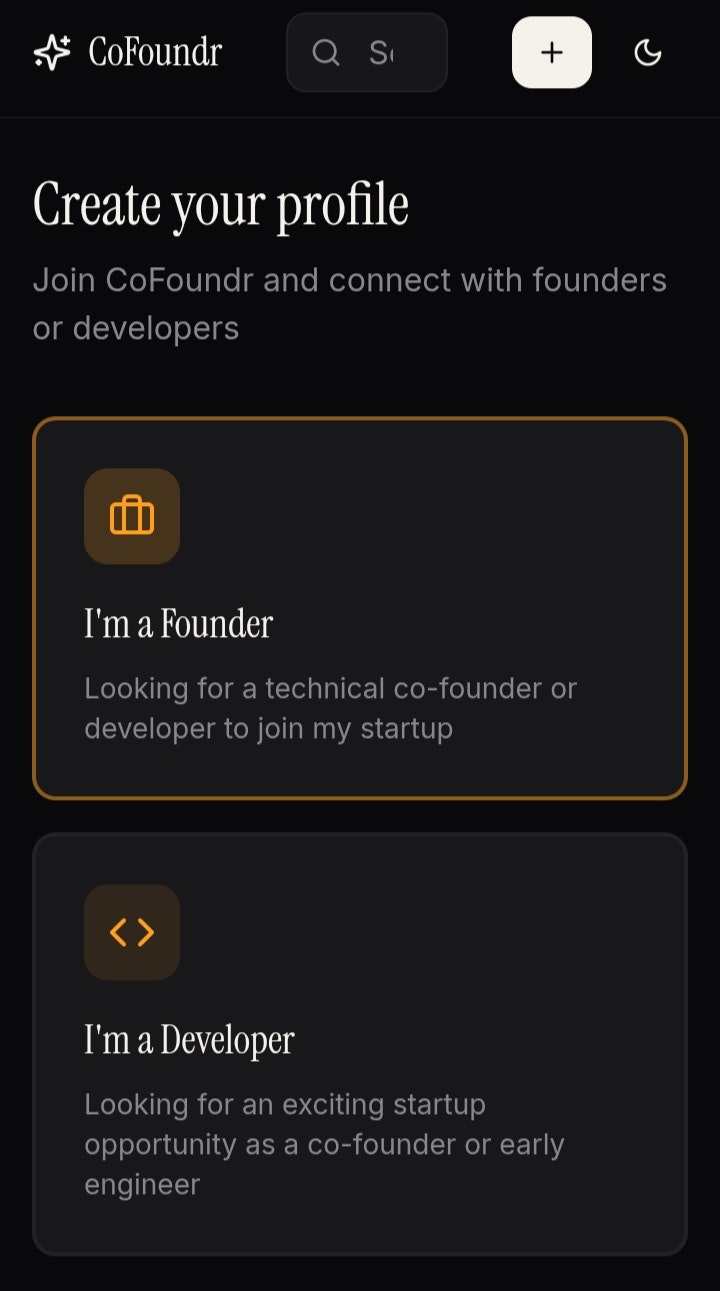Click the code brackets icon on the Developer card

[132, 932]
